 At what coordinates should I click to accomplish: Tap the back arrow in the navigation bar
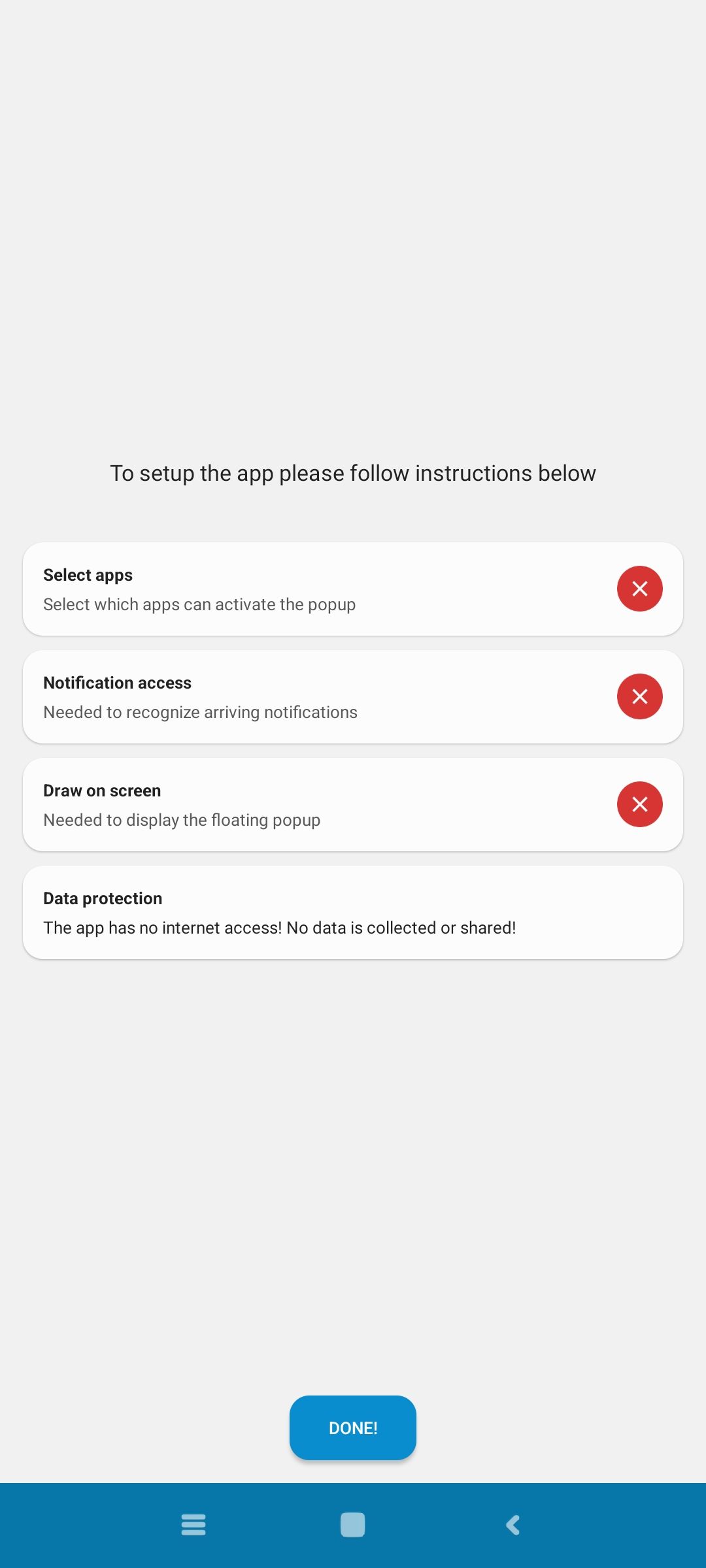click(513, 1525)
